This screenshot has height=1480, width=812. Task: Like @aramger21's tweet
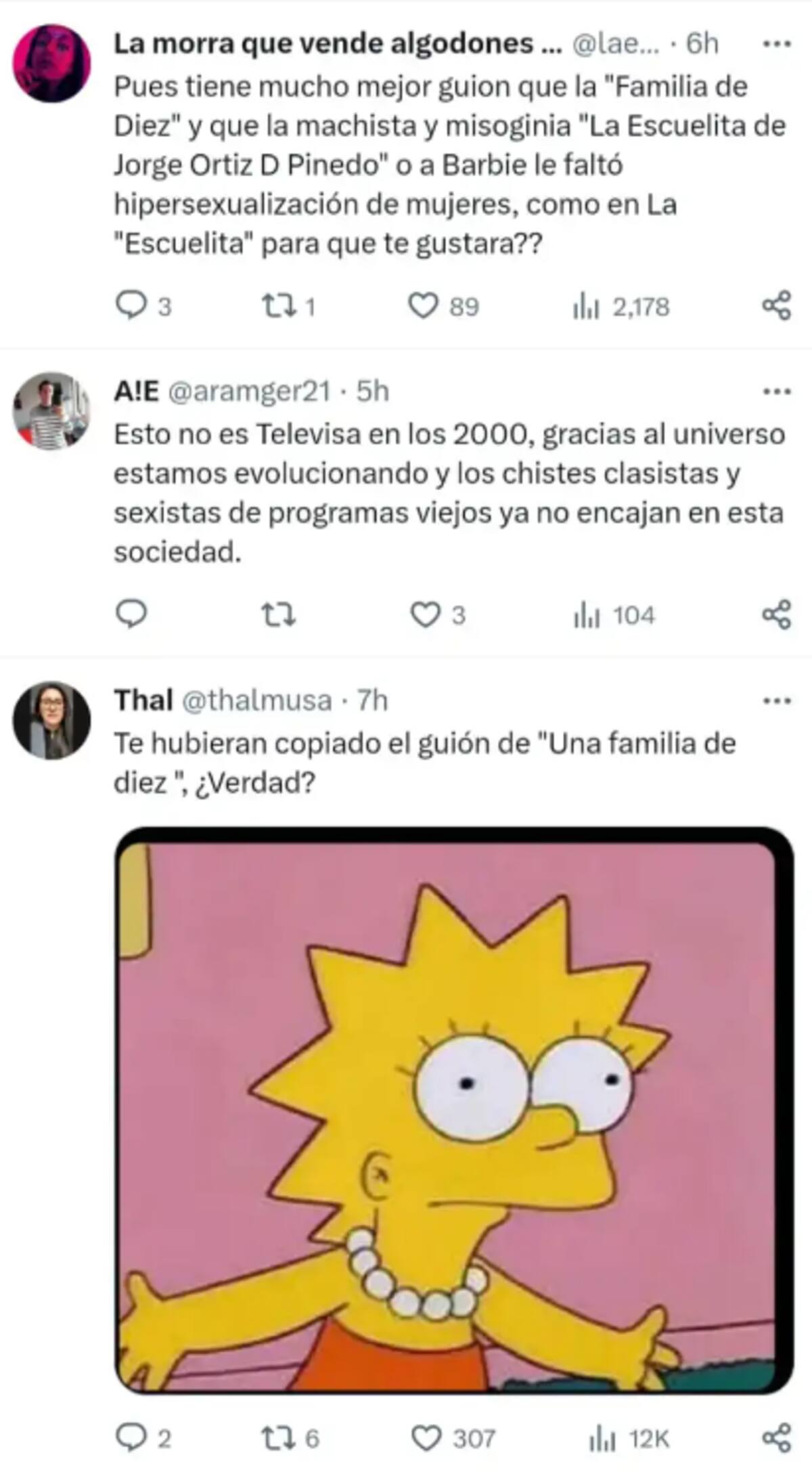(x=426, y=615)
